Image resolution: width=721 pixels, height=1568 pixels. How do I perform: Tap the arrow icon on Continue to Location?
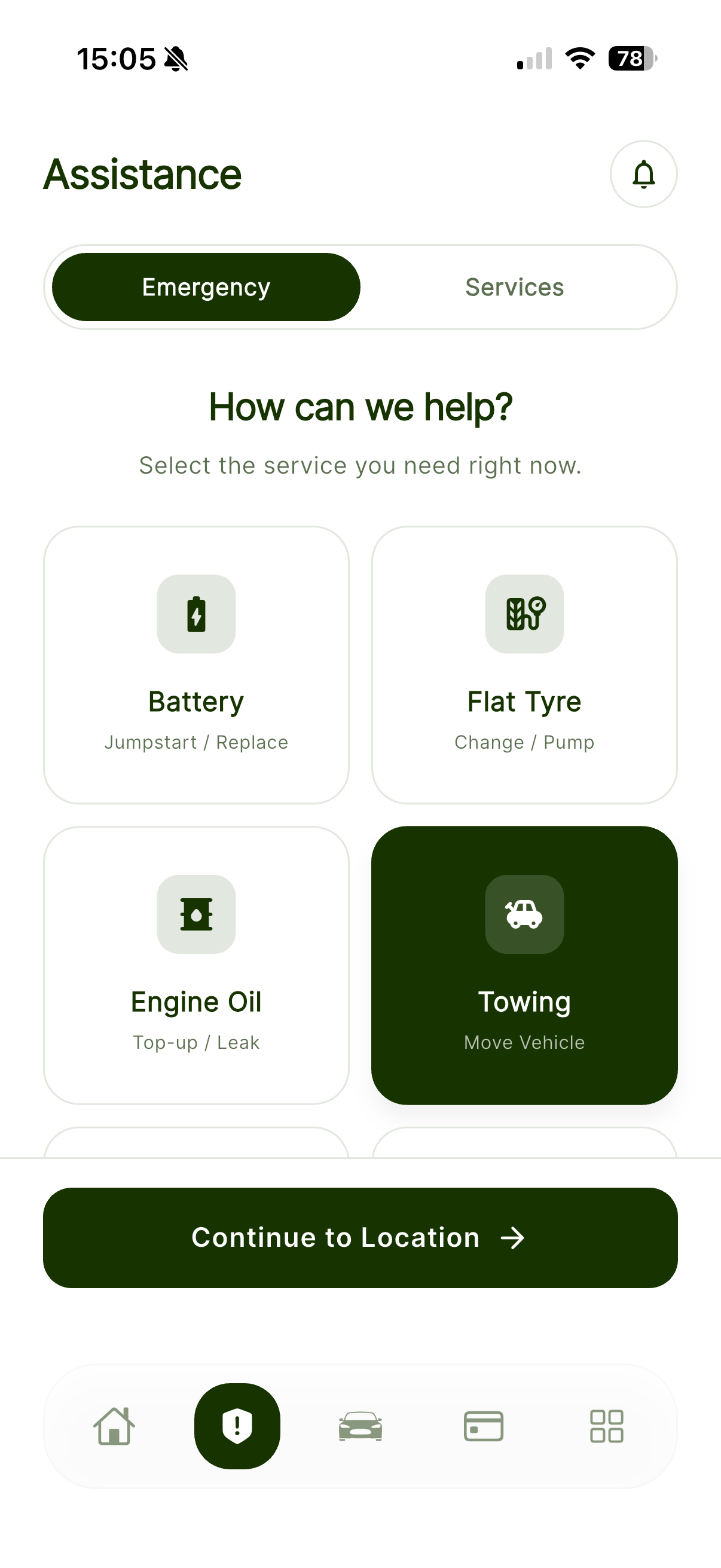(x=513, y=1237)
